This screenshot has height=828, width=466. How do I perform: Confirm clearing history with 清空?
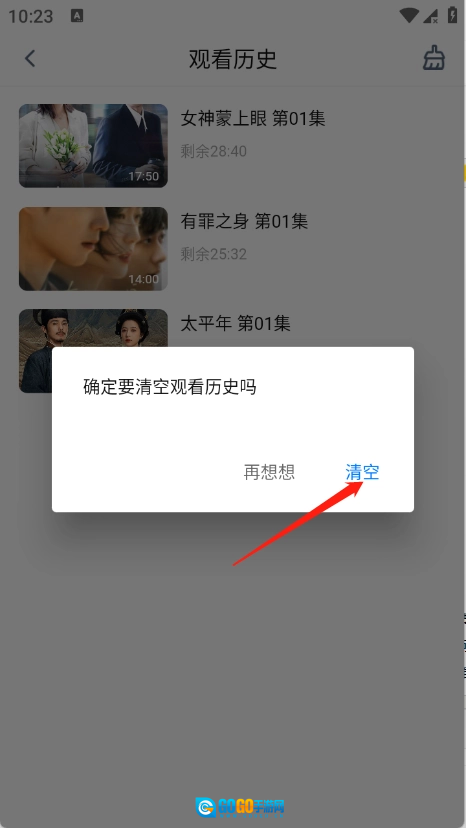362,472
